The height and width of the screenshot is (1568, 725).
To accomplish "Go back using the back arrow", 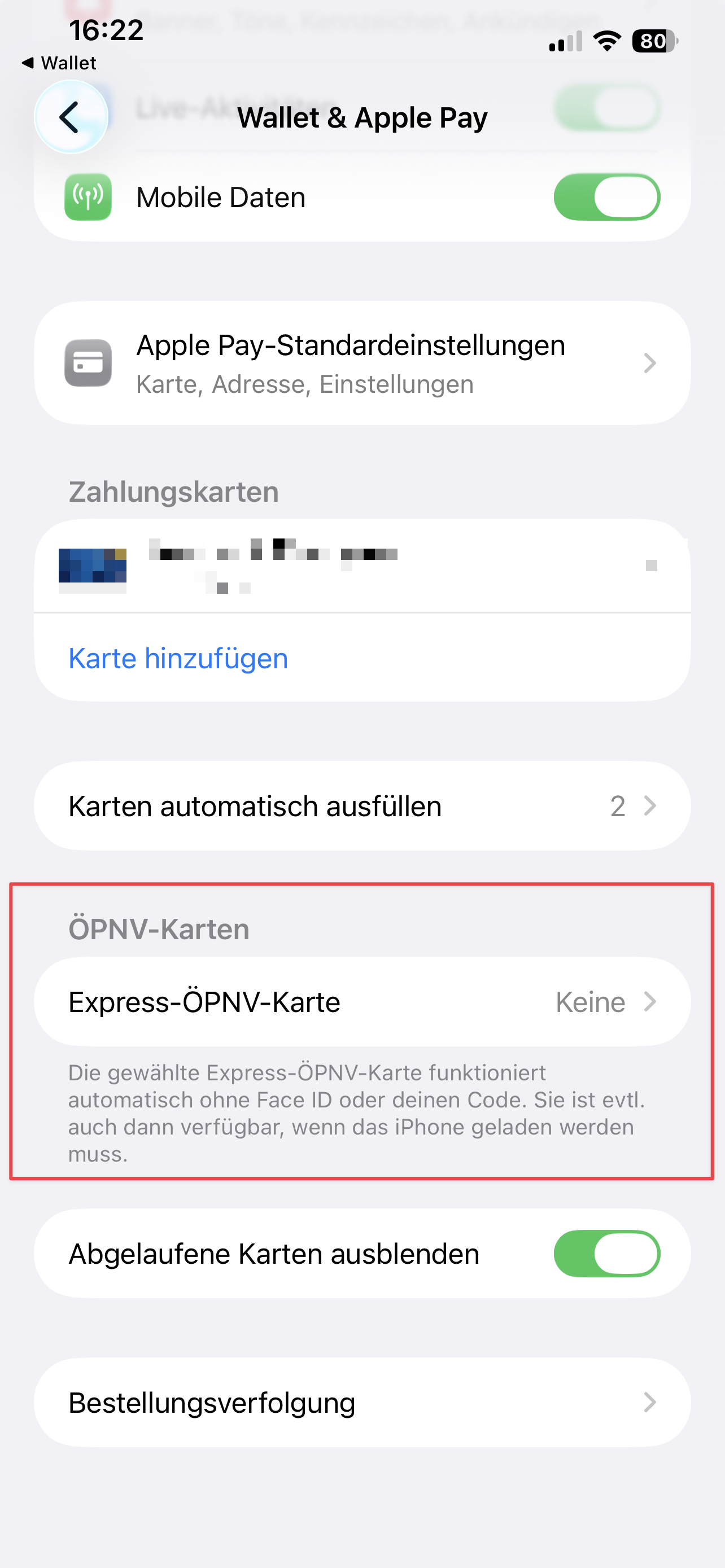I will [x=71, y=117].
